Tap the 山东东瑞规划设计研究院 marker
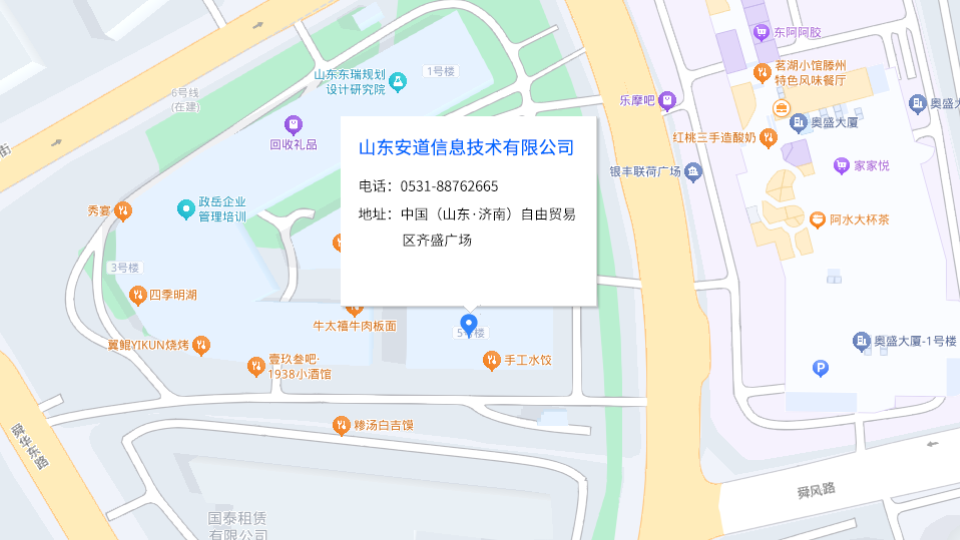 pos(398,81)
